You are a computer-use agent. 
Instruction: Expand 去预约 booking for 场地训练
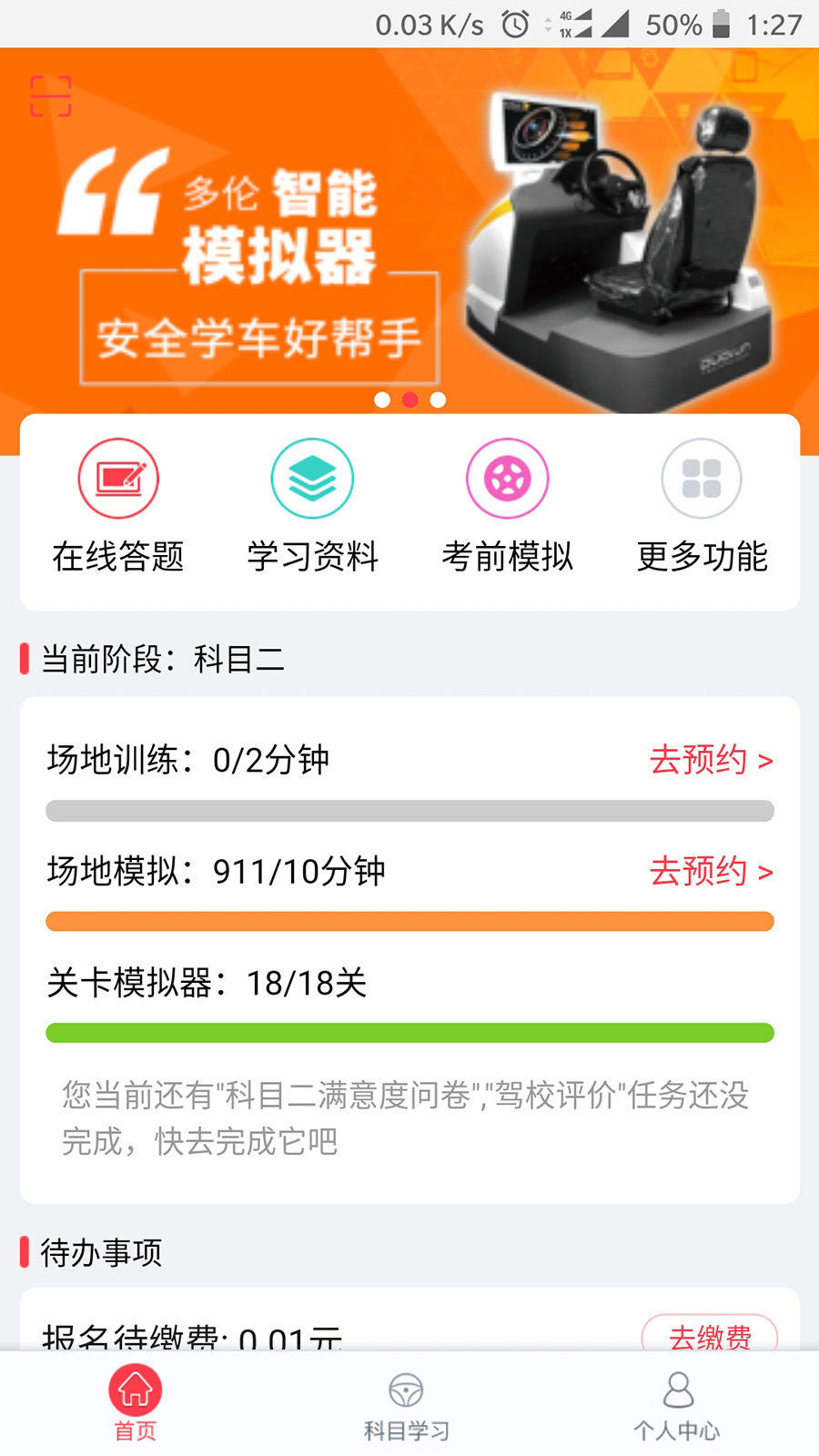click(710, 760)
